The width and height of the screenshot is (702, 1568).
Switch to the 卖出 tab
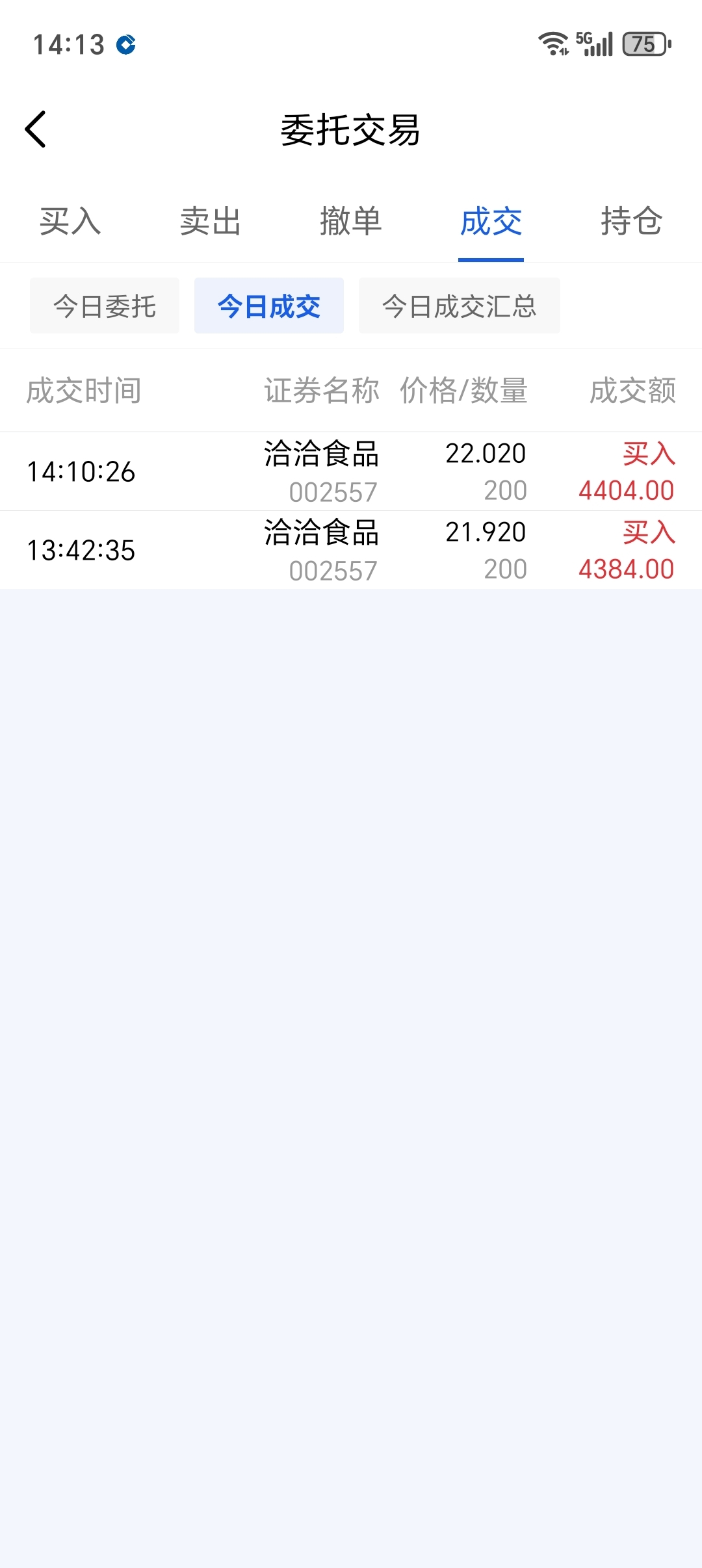tap(211, 222)
